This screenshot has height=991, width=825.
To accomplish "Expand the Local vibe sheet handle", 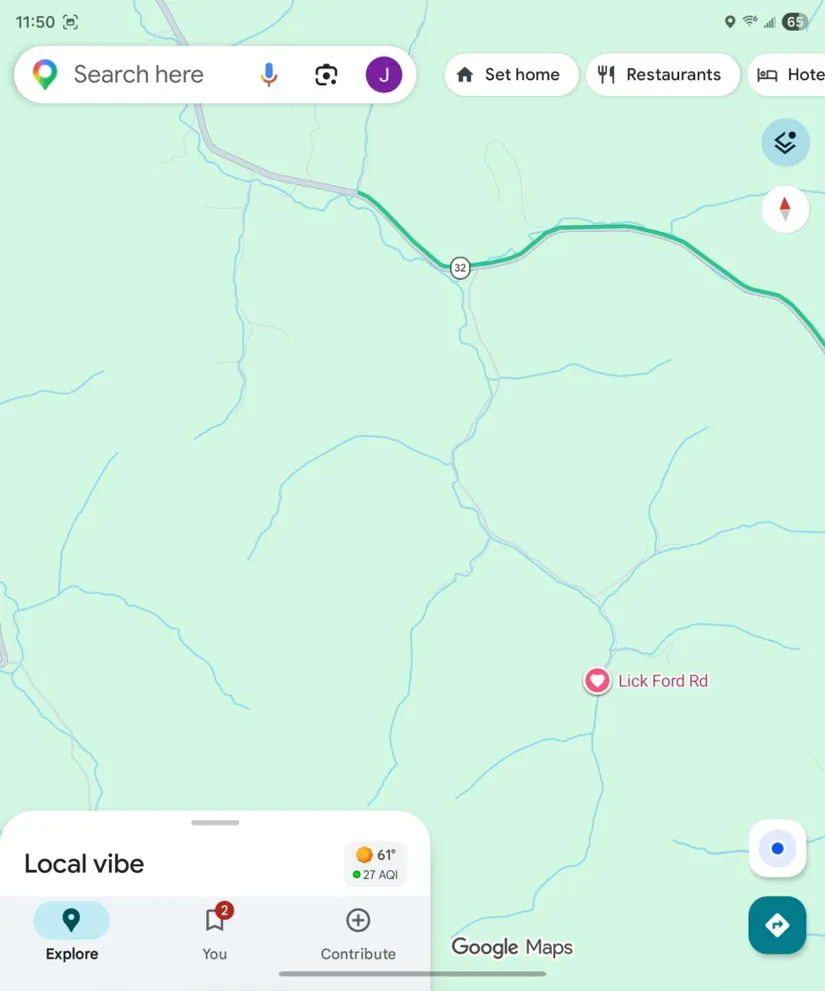I will pos(215,823).
